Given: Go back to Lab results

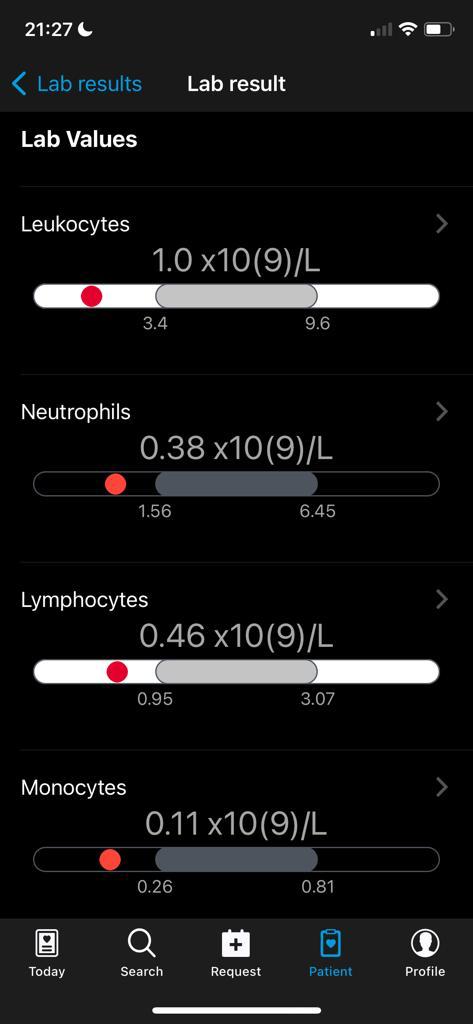Looking at the screenshot, I should click(77, 84).
